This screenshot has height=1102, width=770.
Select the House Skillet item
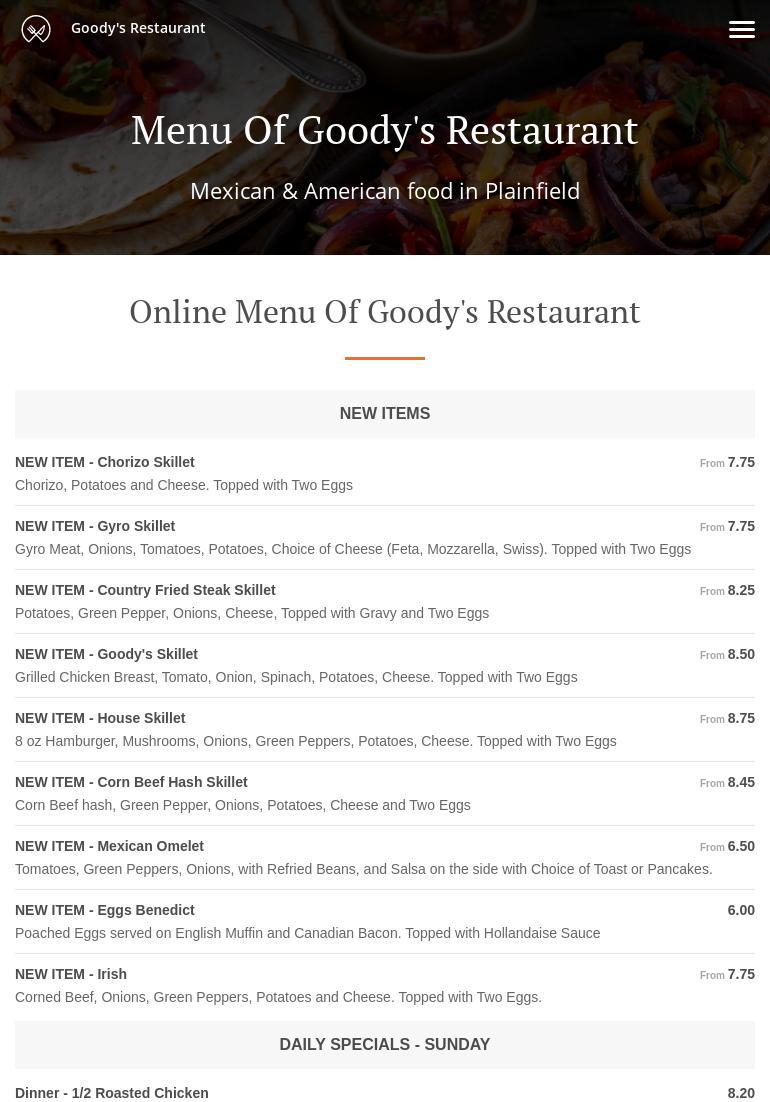[x=100, y=718]
